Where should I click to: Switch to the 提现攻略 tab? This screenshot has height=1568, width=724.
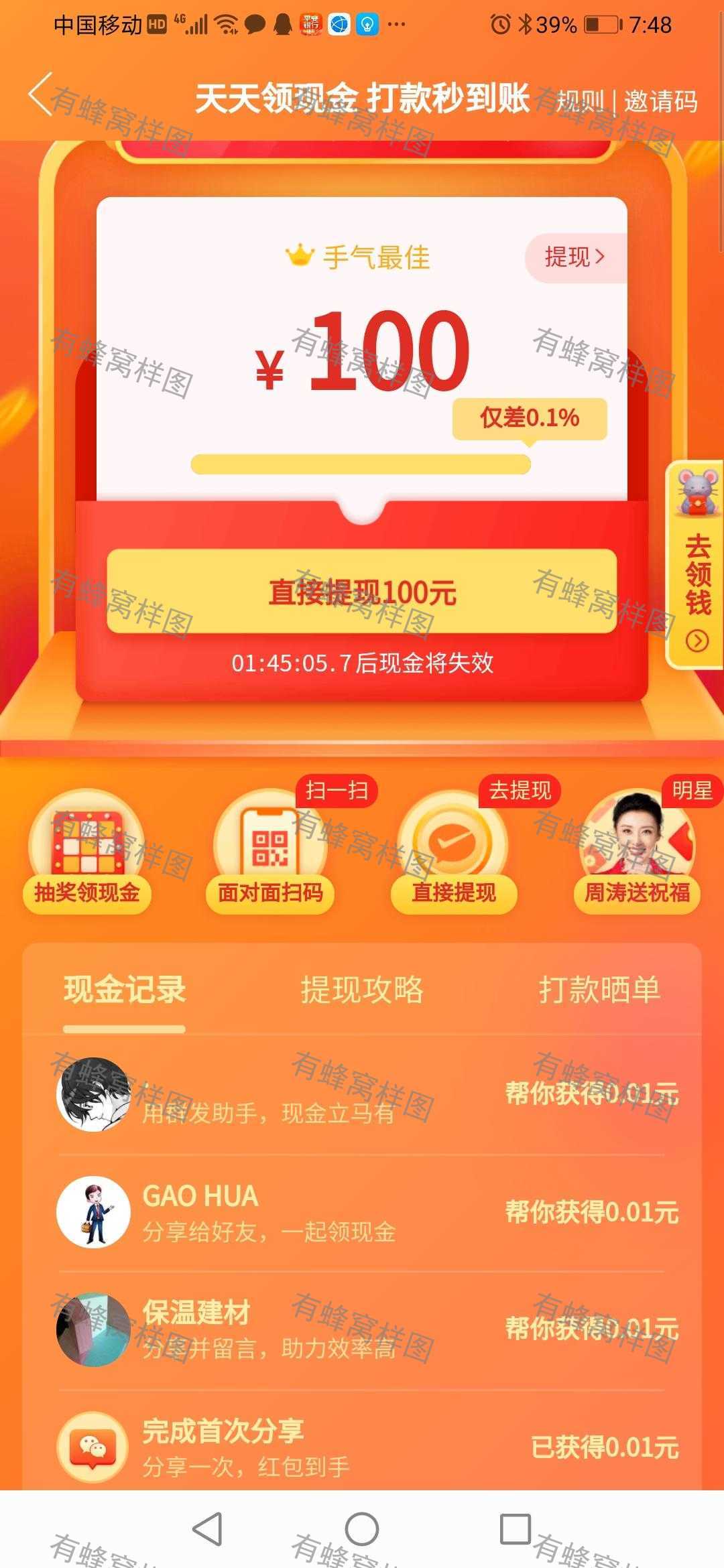362,990
